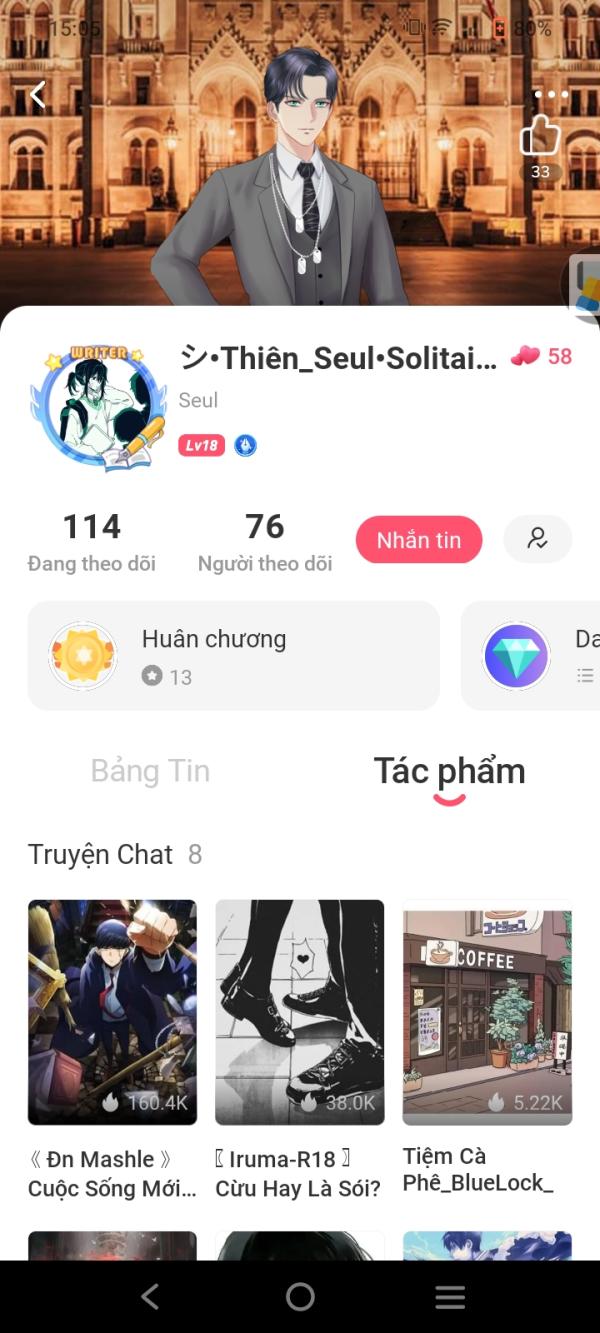The image size is (600, 1333).
Task: Select the Tác phẩm tab
Action: tap(449, 771)
